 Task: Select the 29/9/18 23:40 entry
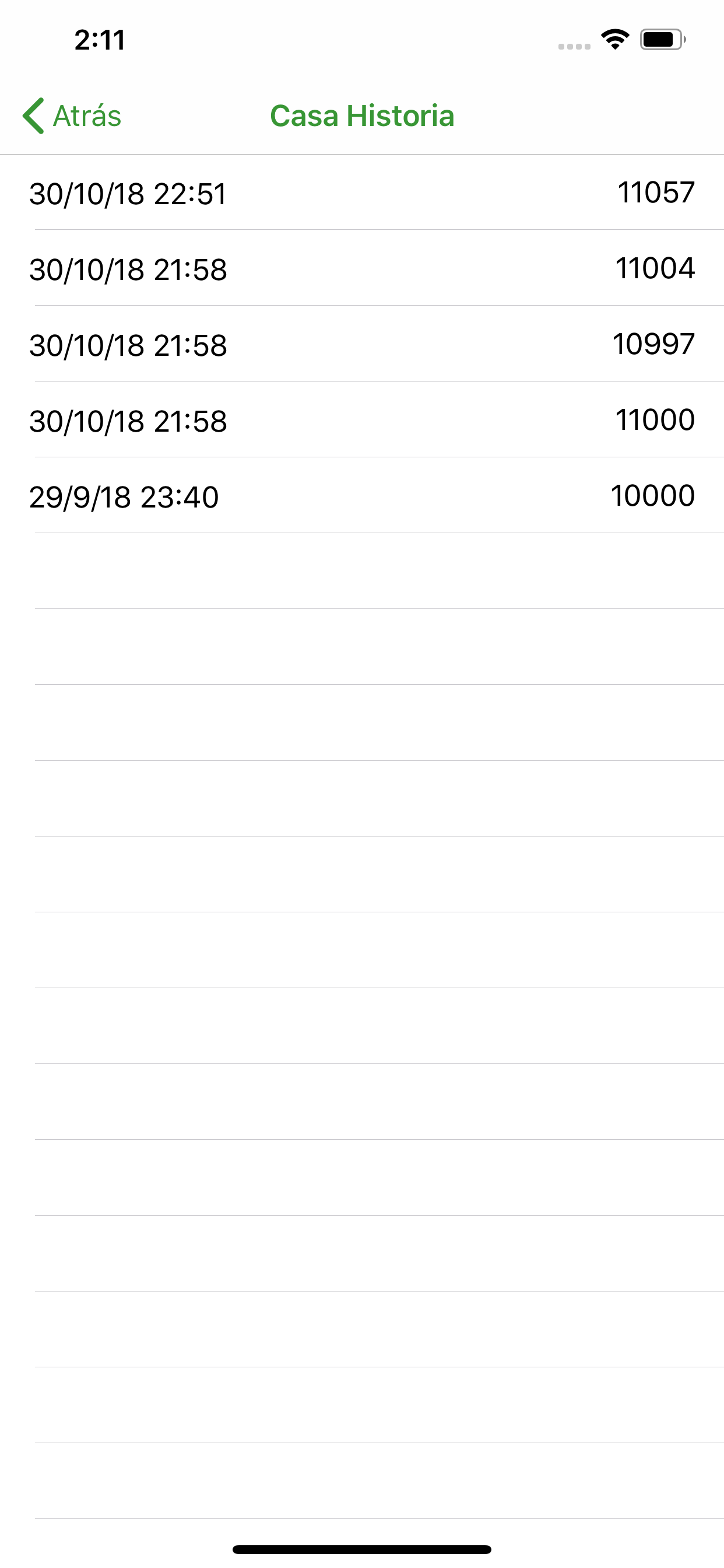click(362, 495)
